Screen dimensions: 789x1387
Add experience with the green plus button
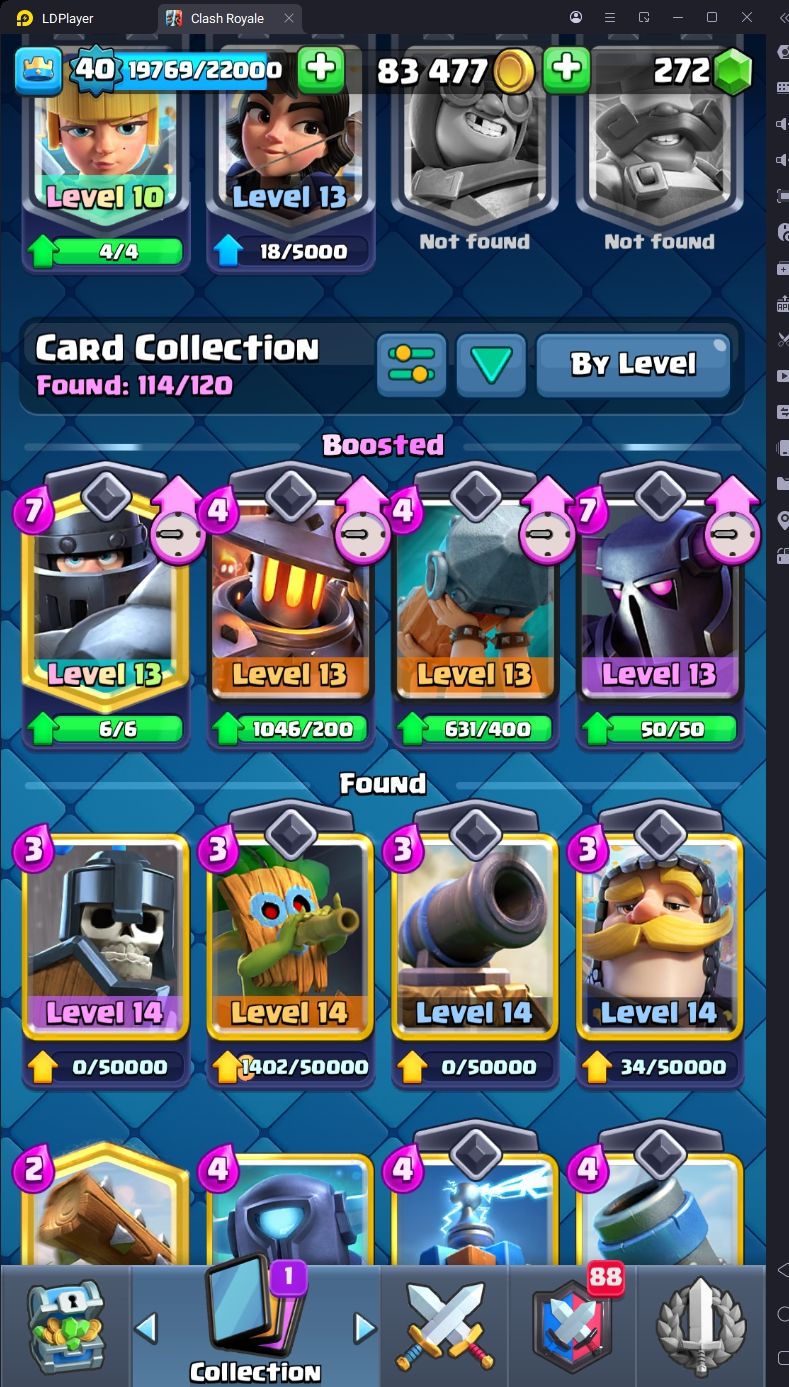pos(321,69)
